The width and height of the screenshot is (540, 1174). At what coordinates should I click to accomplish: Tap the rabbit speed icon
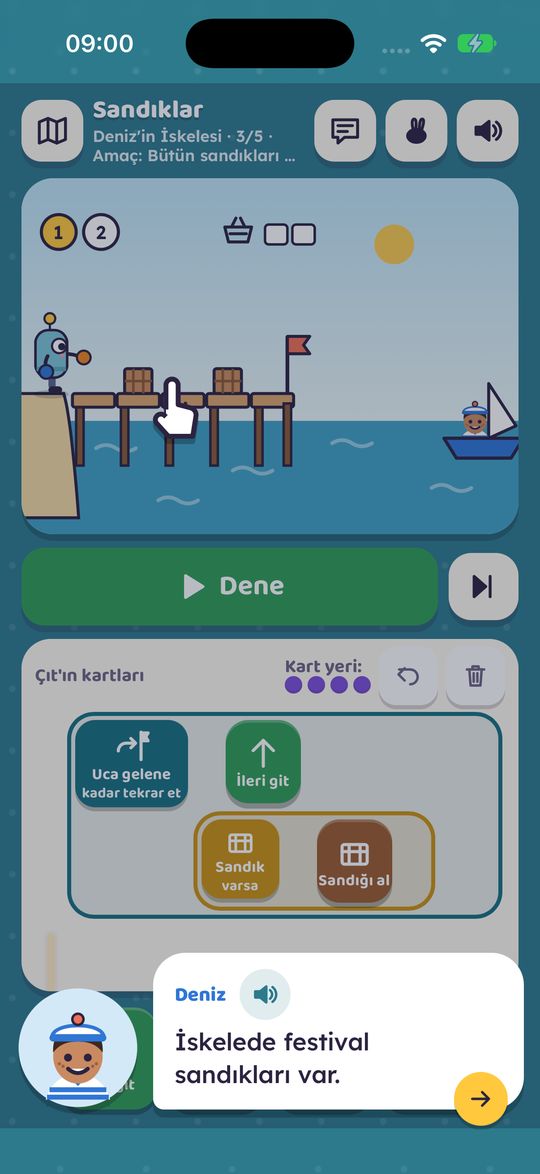tap(416, 131)
